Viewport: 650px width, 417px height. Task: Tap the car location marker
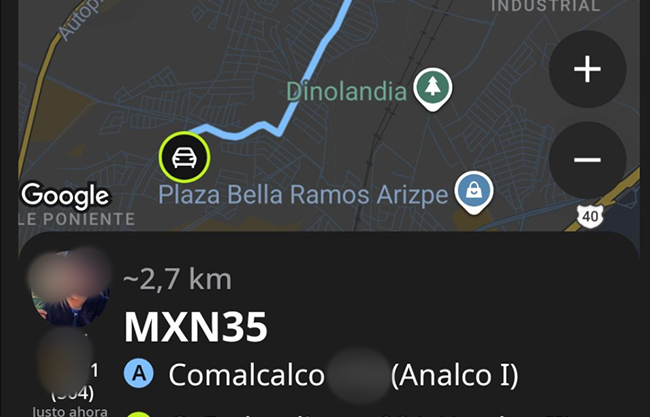tap(184, 156)
